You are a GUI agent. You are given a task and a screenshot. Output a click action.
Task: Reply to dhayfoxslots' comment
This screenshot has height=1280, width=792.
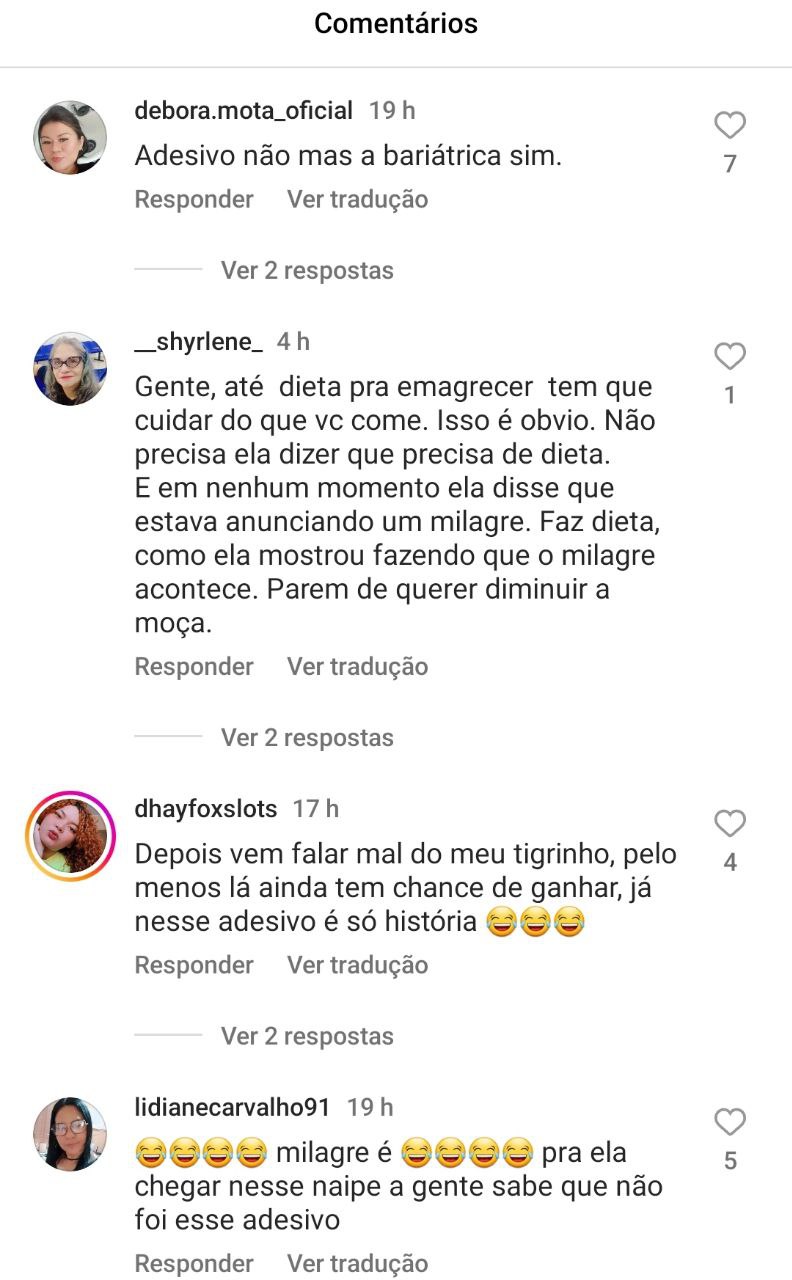coord(194,965)
